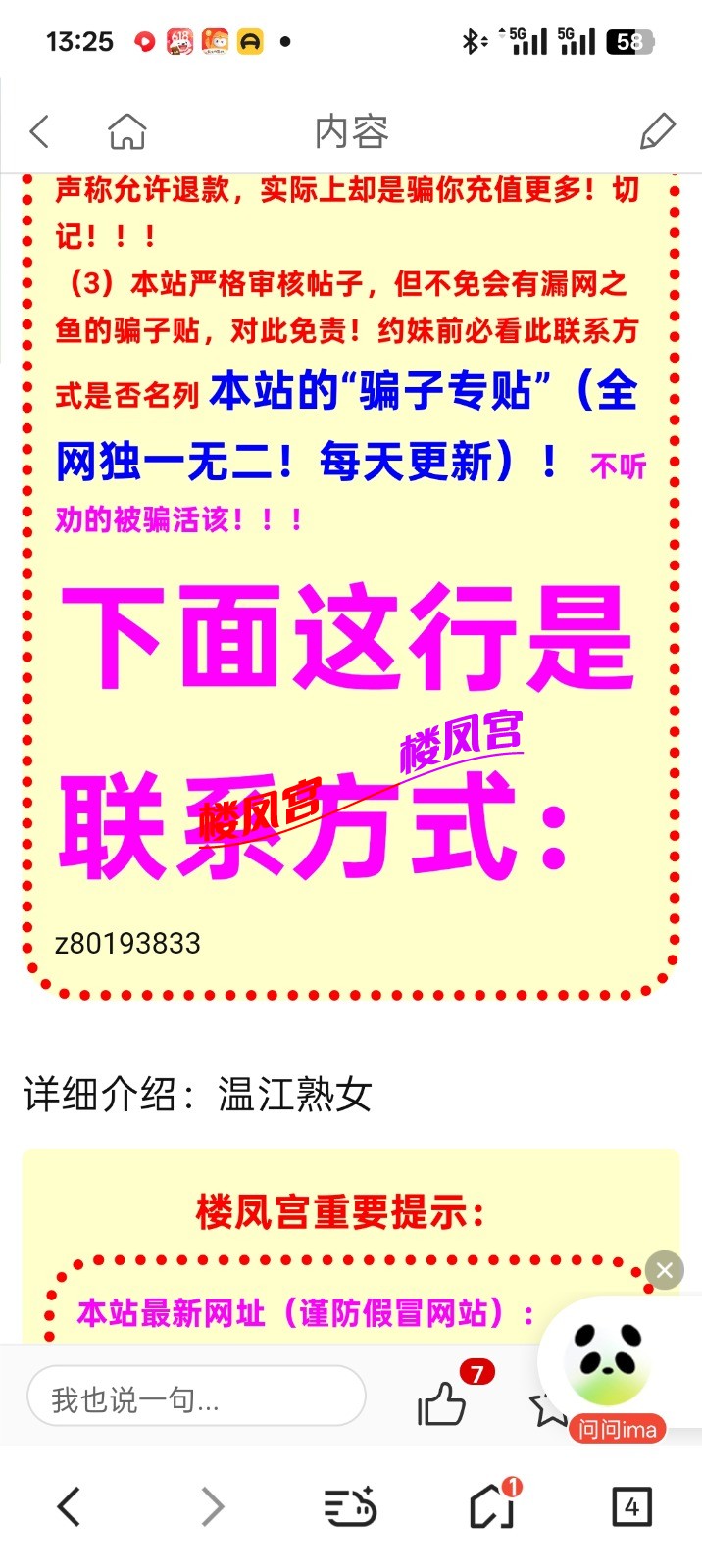Open the home icon in the header

pos(127,131)
